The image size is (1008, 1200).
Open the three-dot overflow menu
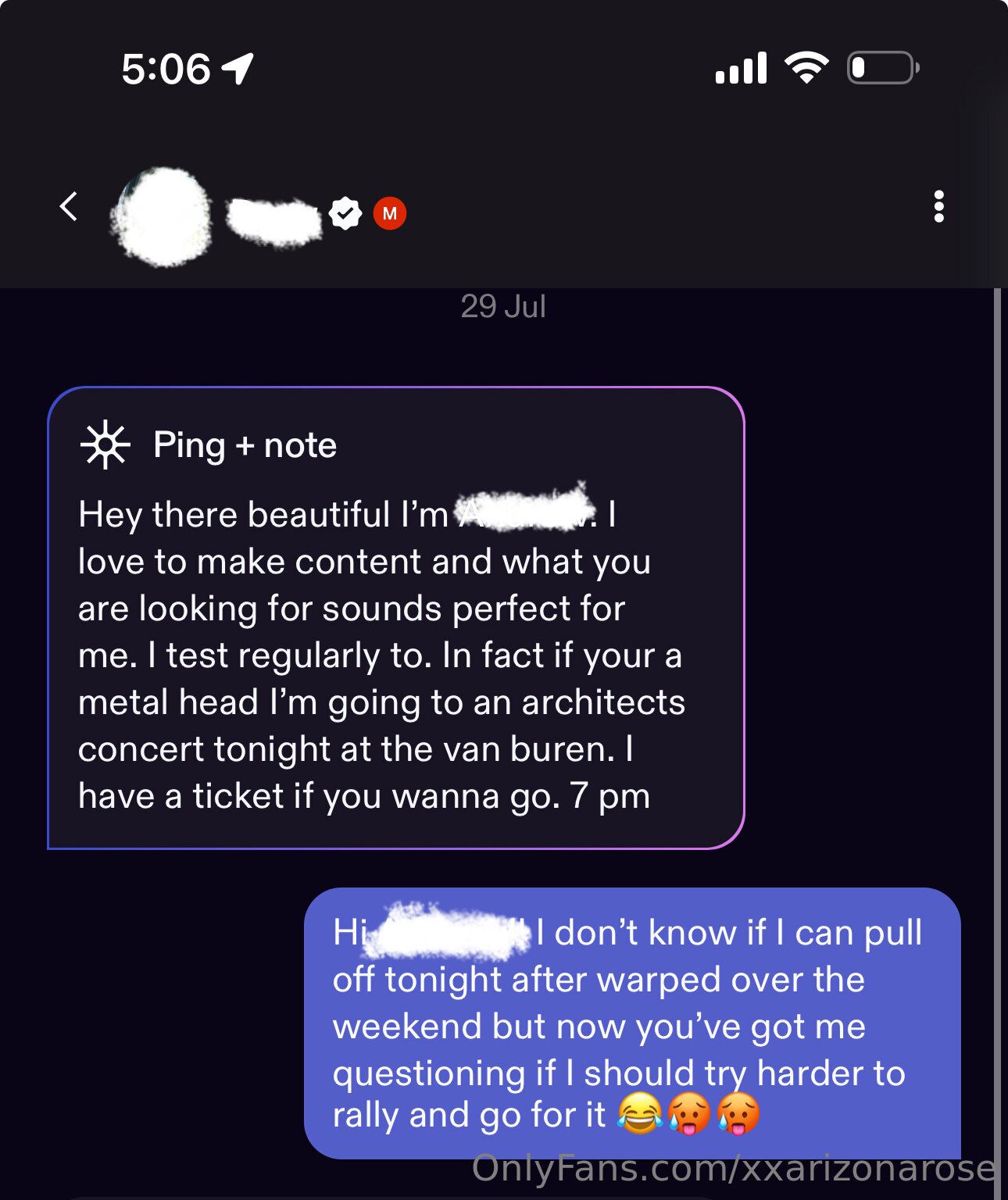[x=938, y=207]
